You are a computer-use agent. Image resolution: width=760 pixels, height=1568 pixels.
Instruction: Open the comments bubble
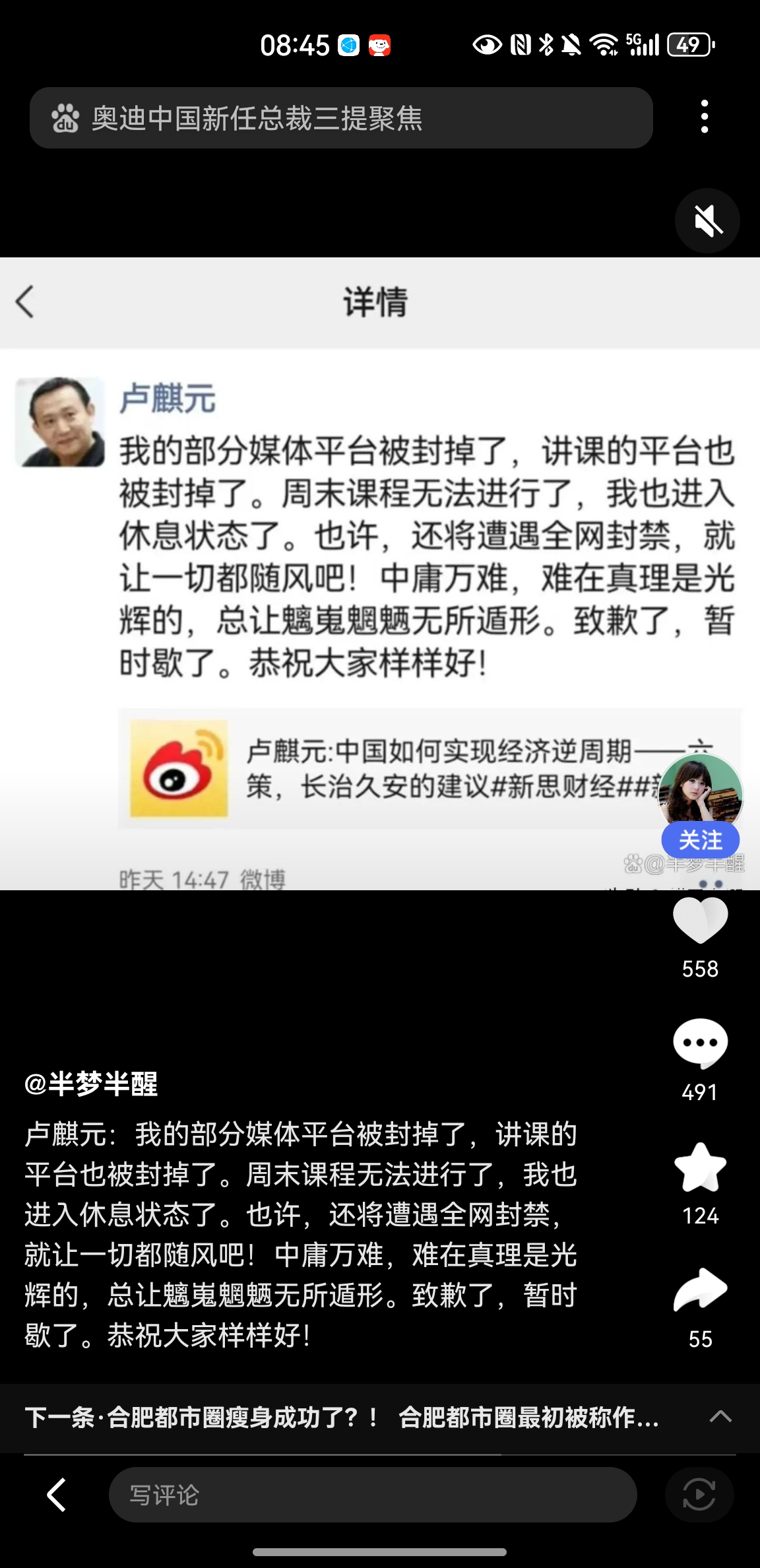point(700,1043)
